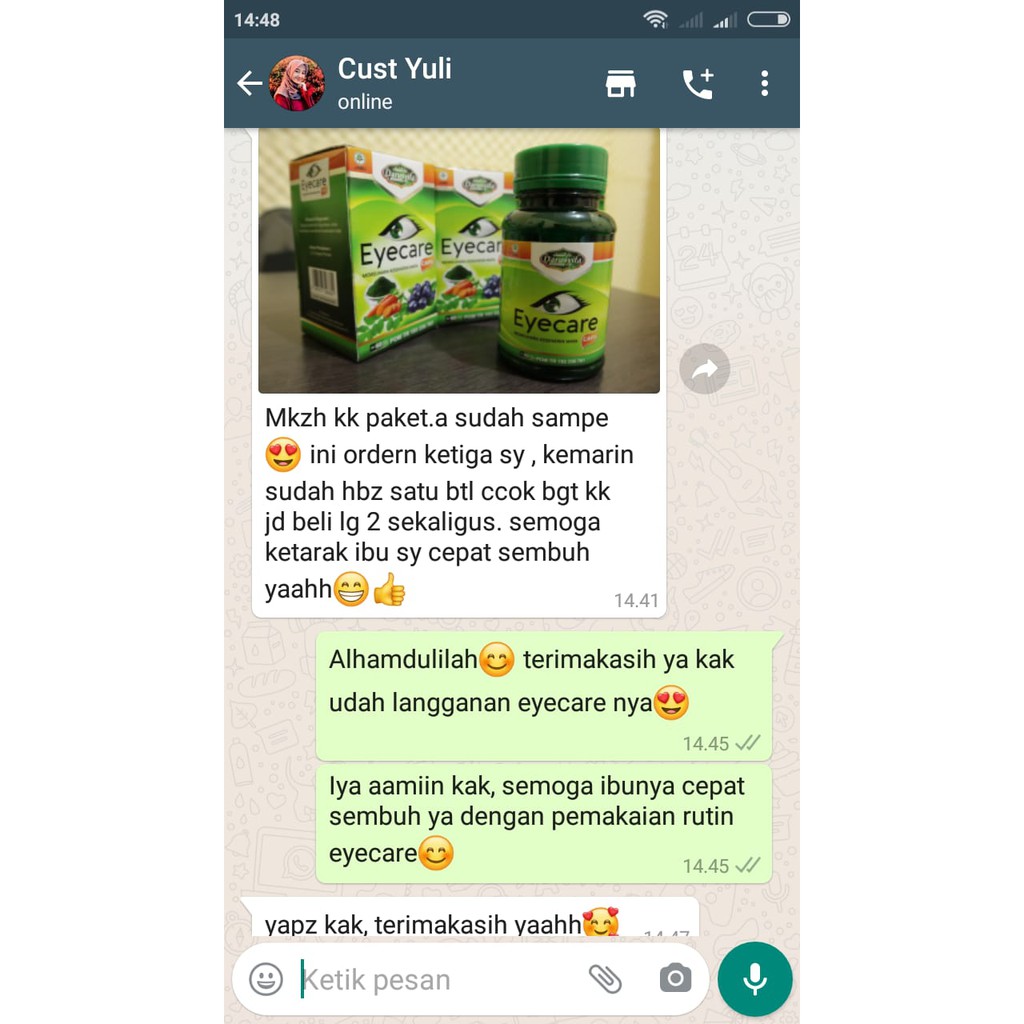Screen dimensions: 1024x1024
Task: Open the camera from chat
Action: 675,979
